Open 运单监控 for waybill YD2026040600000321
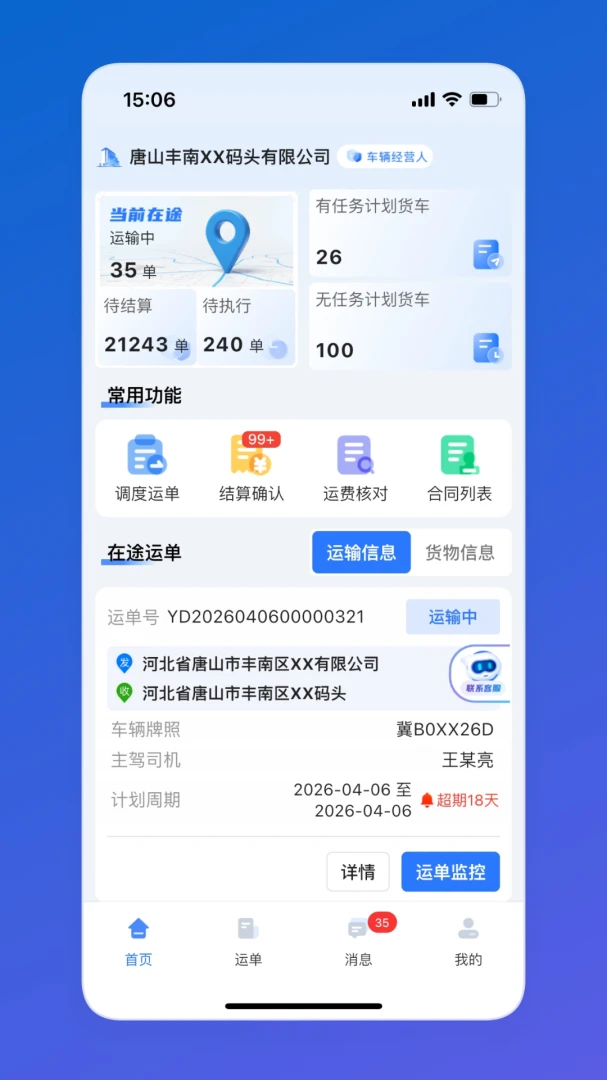 coord(451,872)
